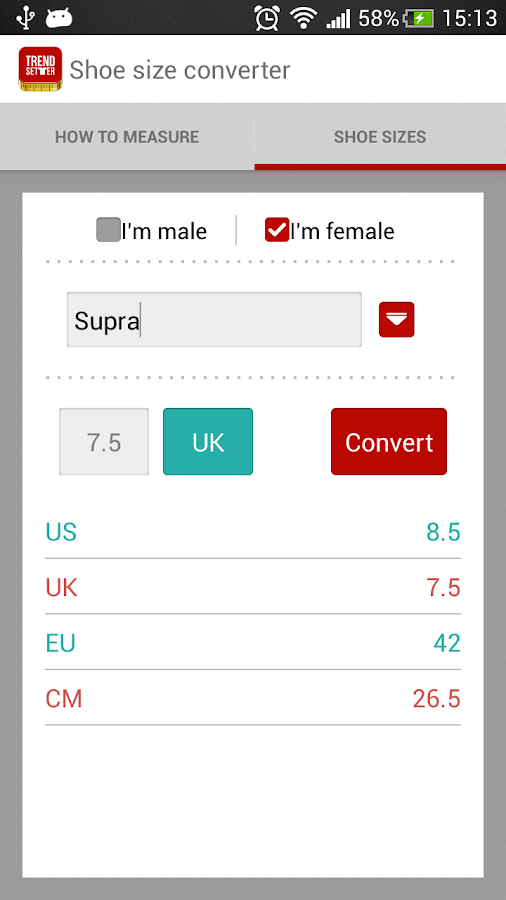506x900 pixels.
Task: Change the UK size unit button
Action: [208, 441]
